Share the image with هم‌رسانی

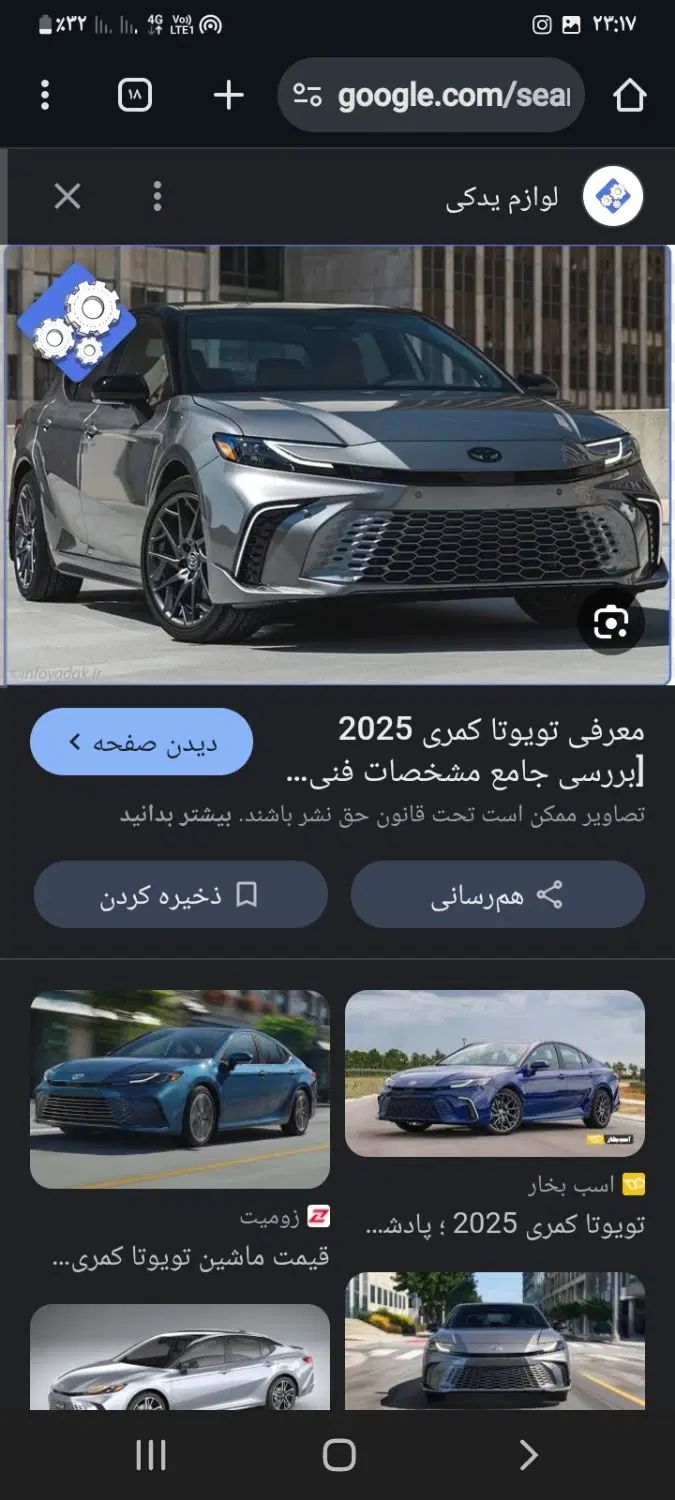(x=497, y=895)
